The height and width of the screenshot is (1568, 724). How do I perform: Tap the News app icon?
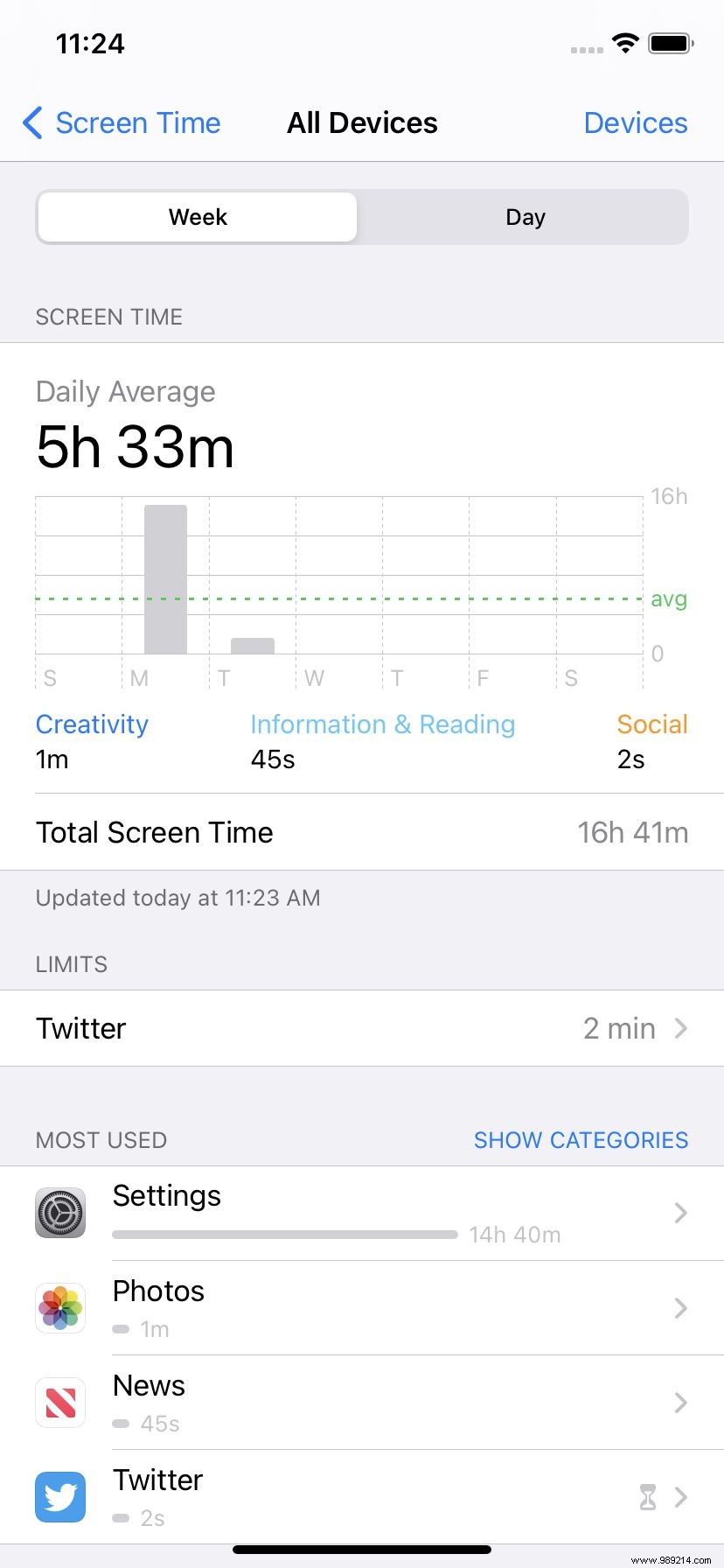point(59,1403)
